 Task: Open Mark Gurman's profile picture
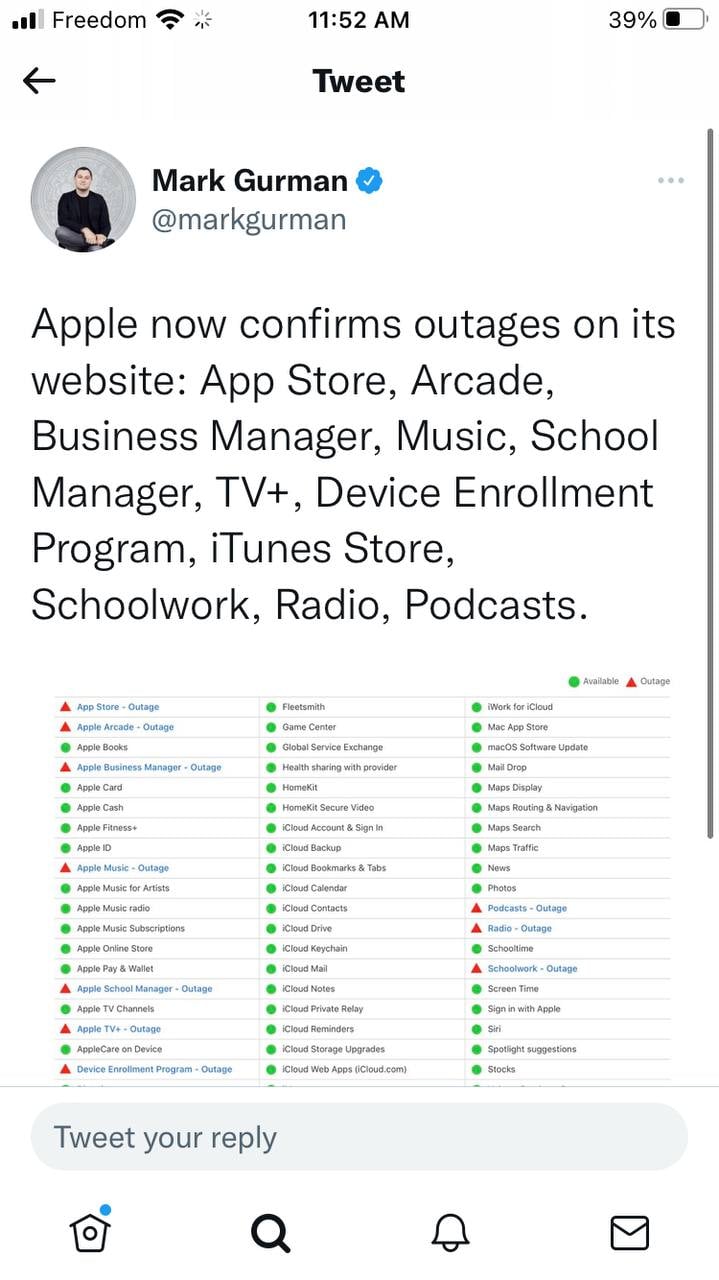(83, 199)
